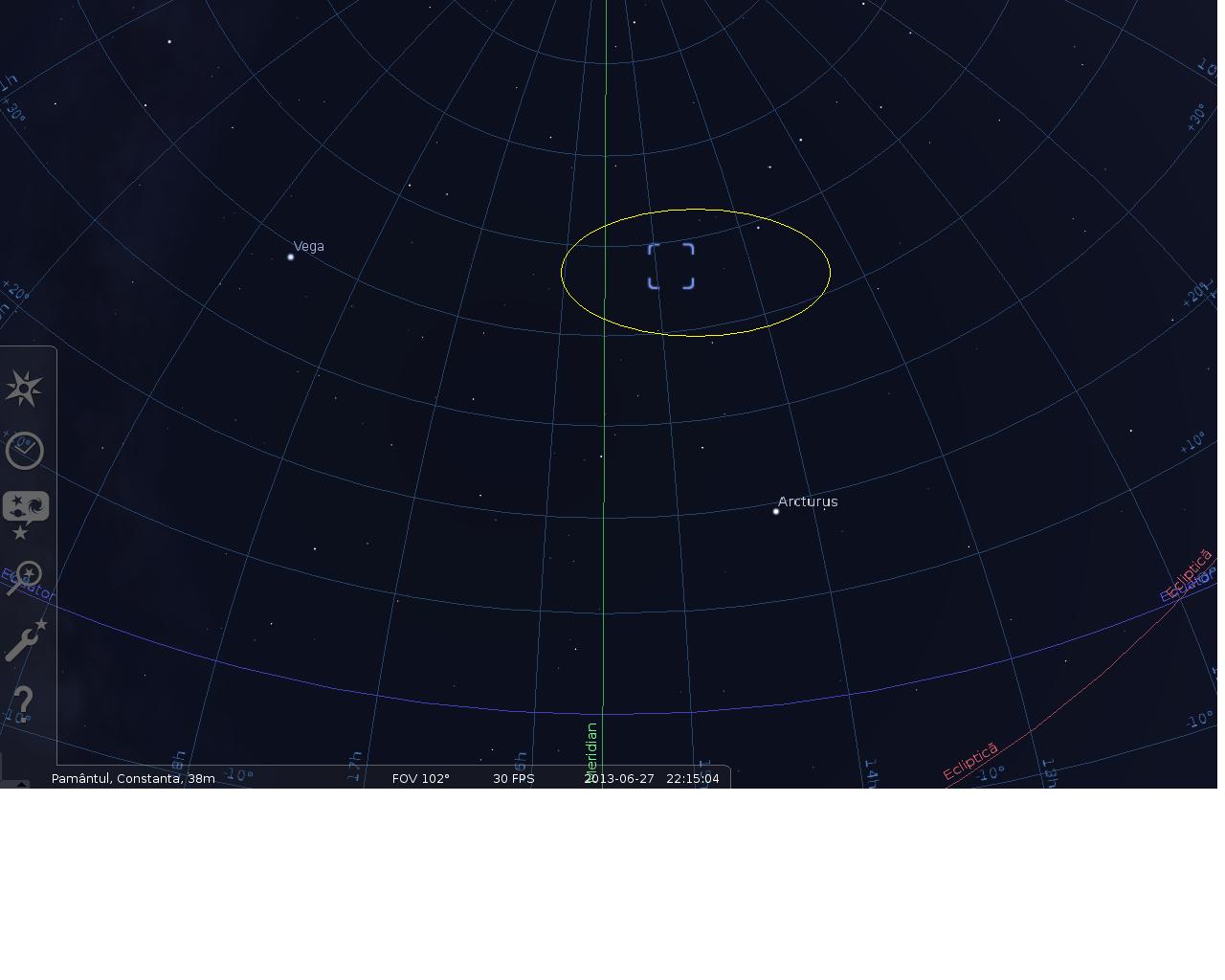Open the location window compass icon
The height and width of the screenshot is (980, 1225).
coord(24,389)
